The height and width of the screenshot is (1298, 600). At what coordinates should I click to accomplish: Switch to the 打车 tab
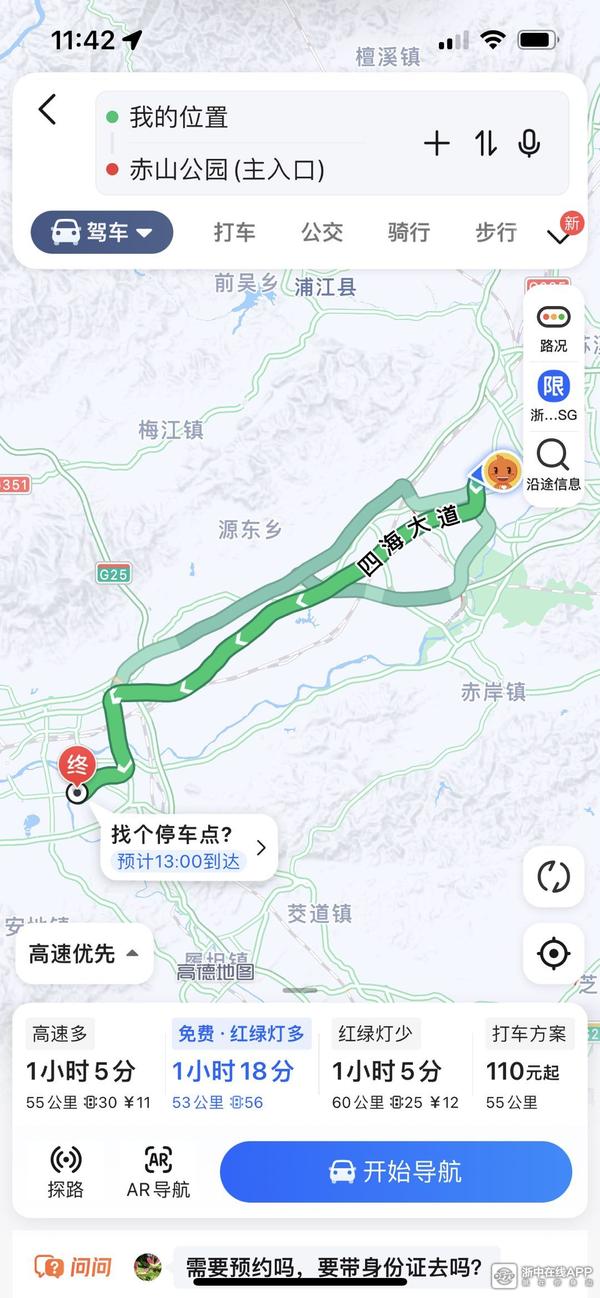pyautogui.click(x=234, y=233)
